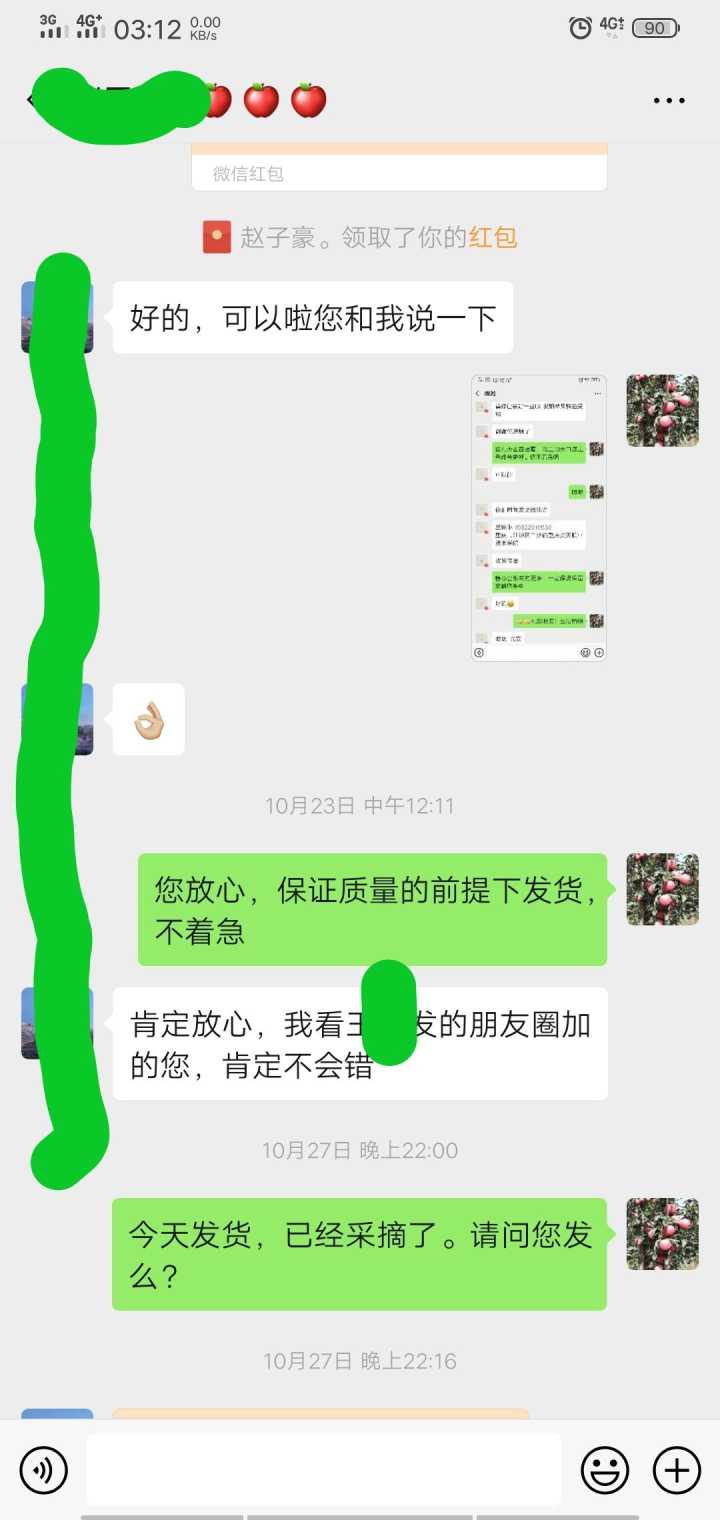Tap the message text field
This screenshot has height=1520, width=720.
tap(323, 1470)
